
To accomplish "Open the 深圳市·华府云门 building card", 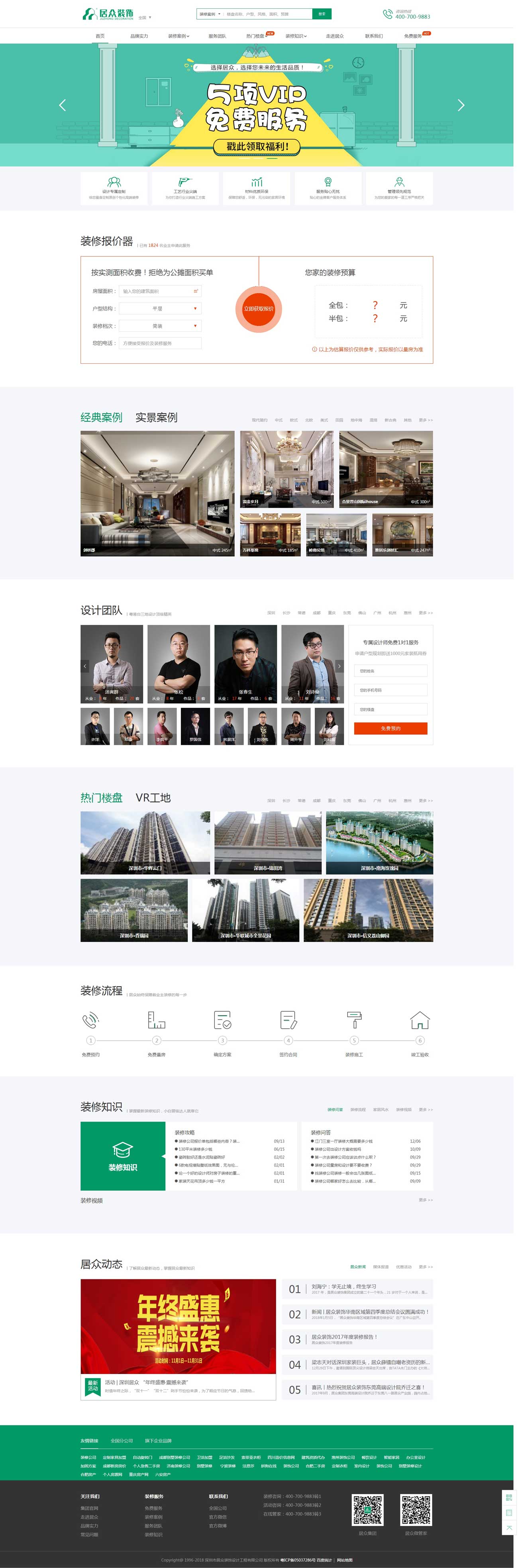I will click(x=145, y=843).
